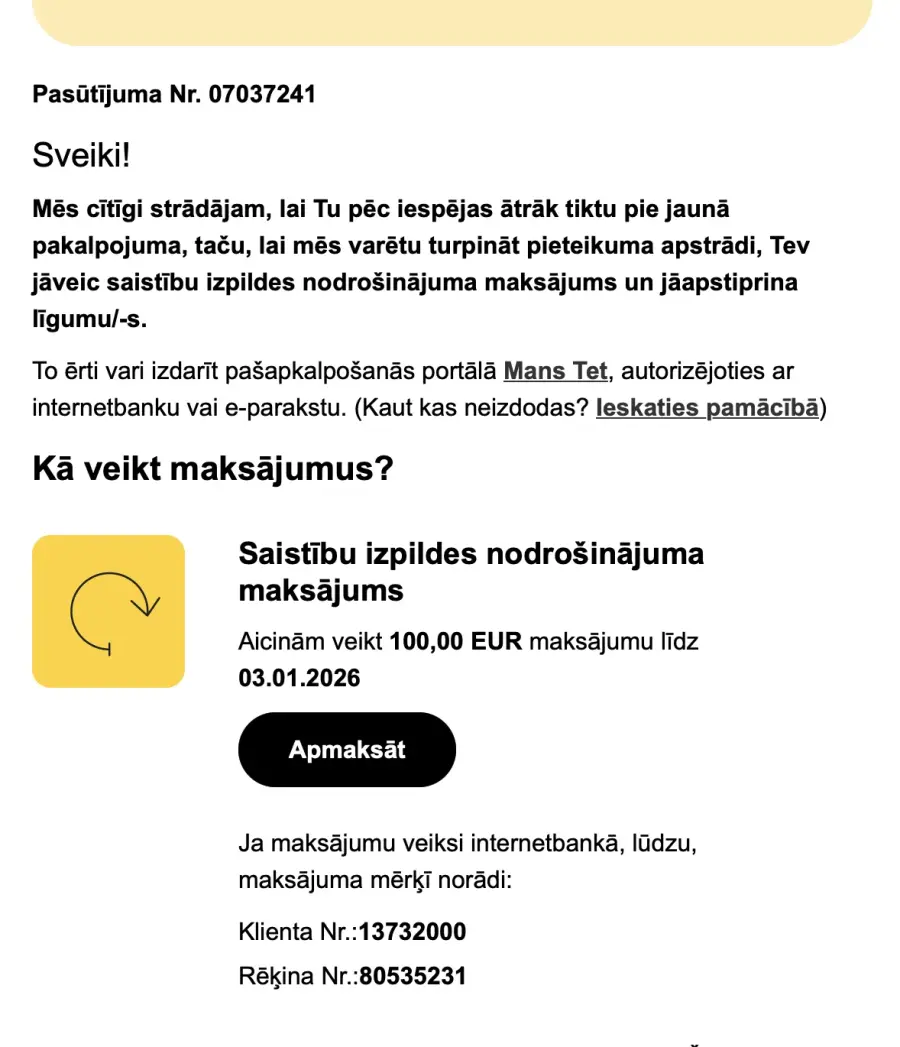Viewport: 900px width, 1047px height.
Task: Open the Mans Tet portal link
Action: coord(555,371)
